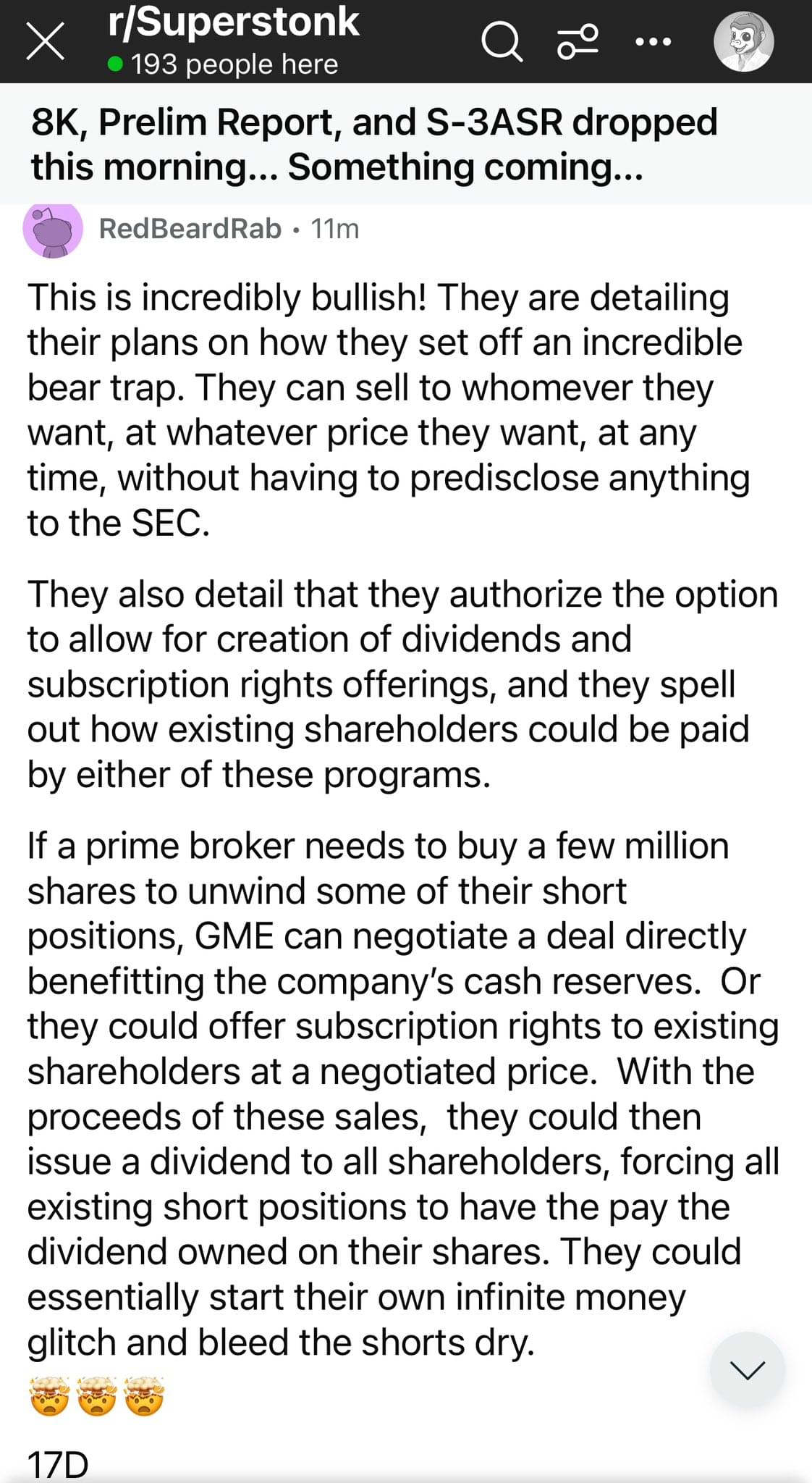Jump to next comment with down chevron
The height and width of the screenshot is (1483, 812).
point(747,1369)
